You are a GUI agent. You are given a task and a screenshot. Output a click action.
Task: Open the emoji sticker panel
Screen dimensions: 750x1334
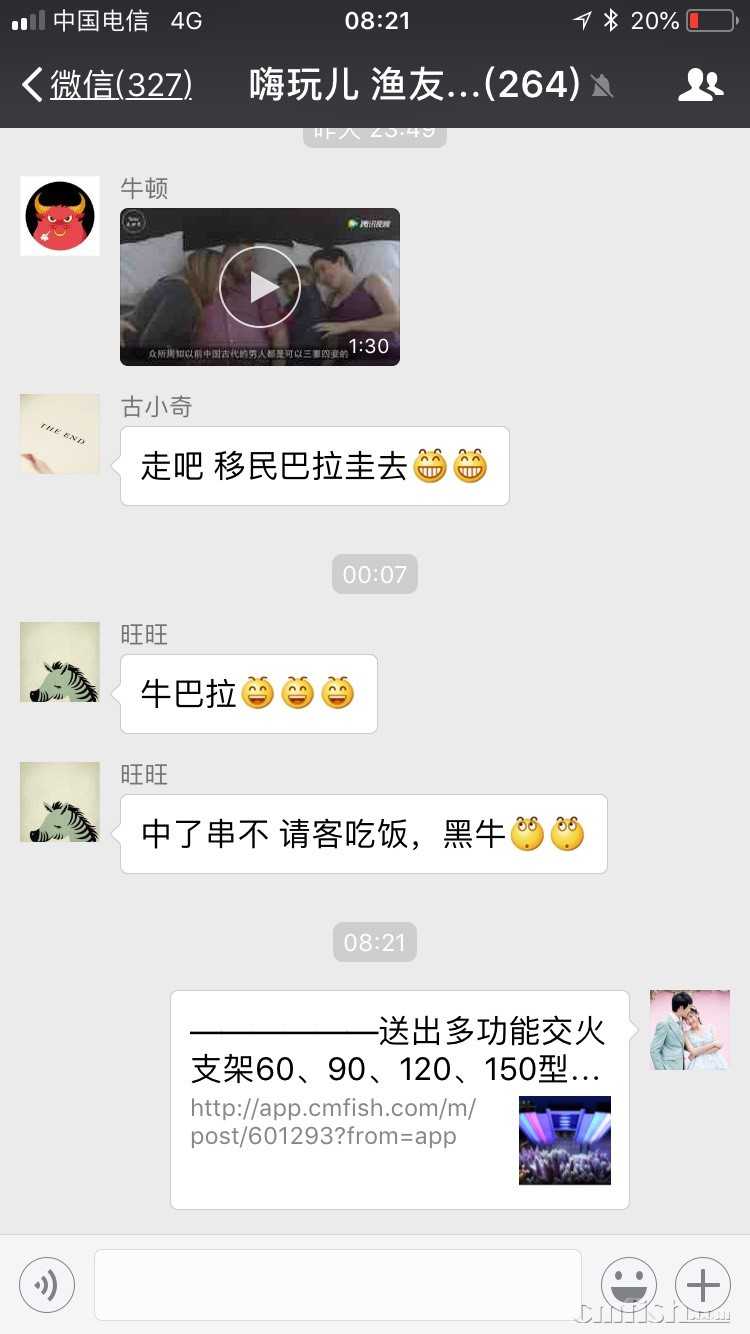click(629, 1285)
